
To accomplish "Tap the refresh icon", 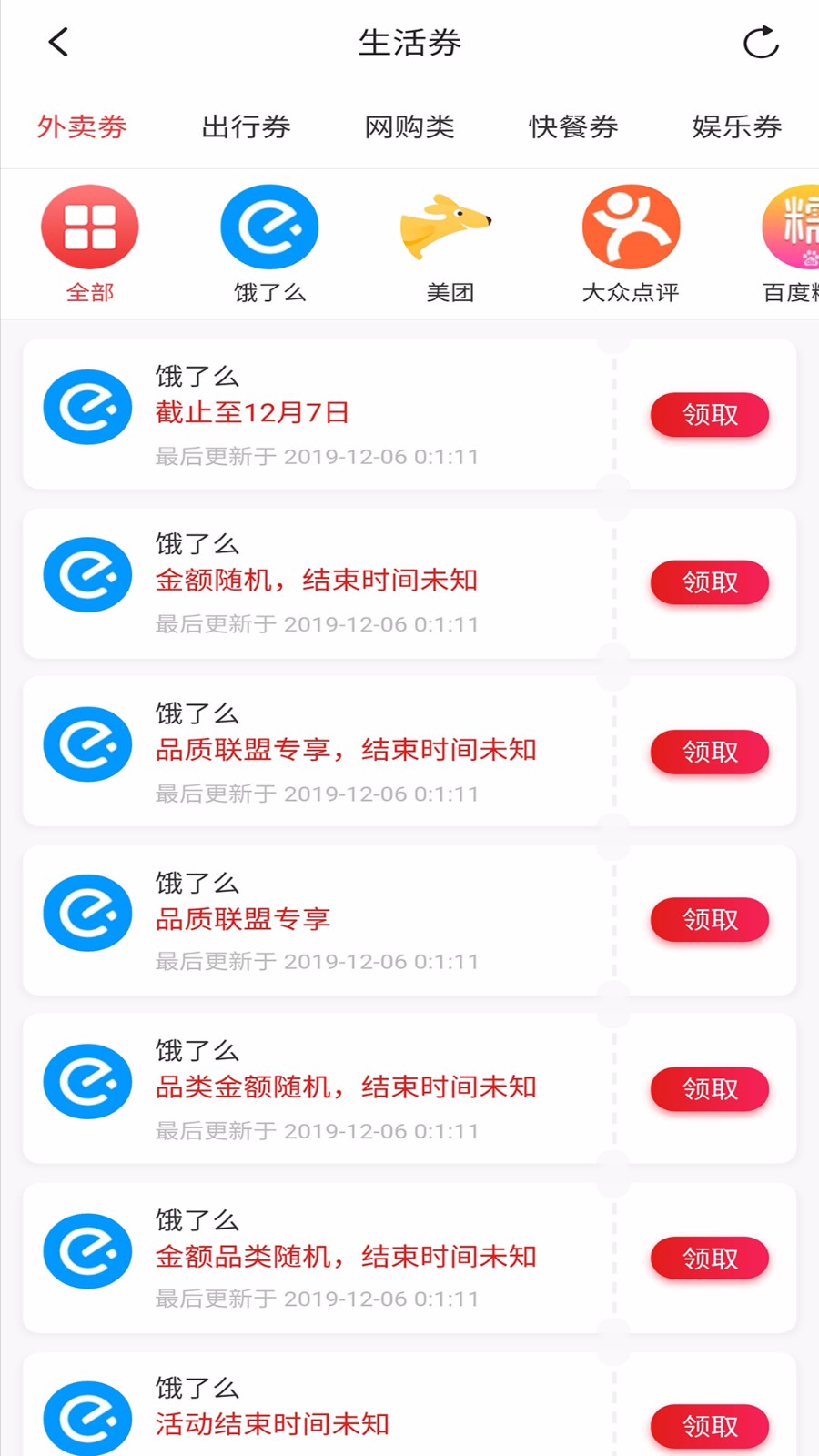I will pyautogui.click(x=761, y=42).
